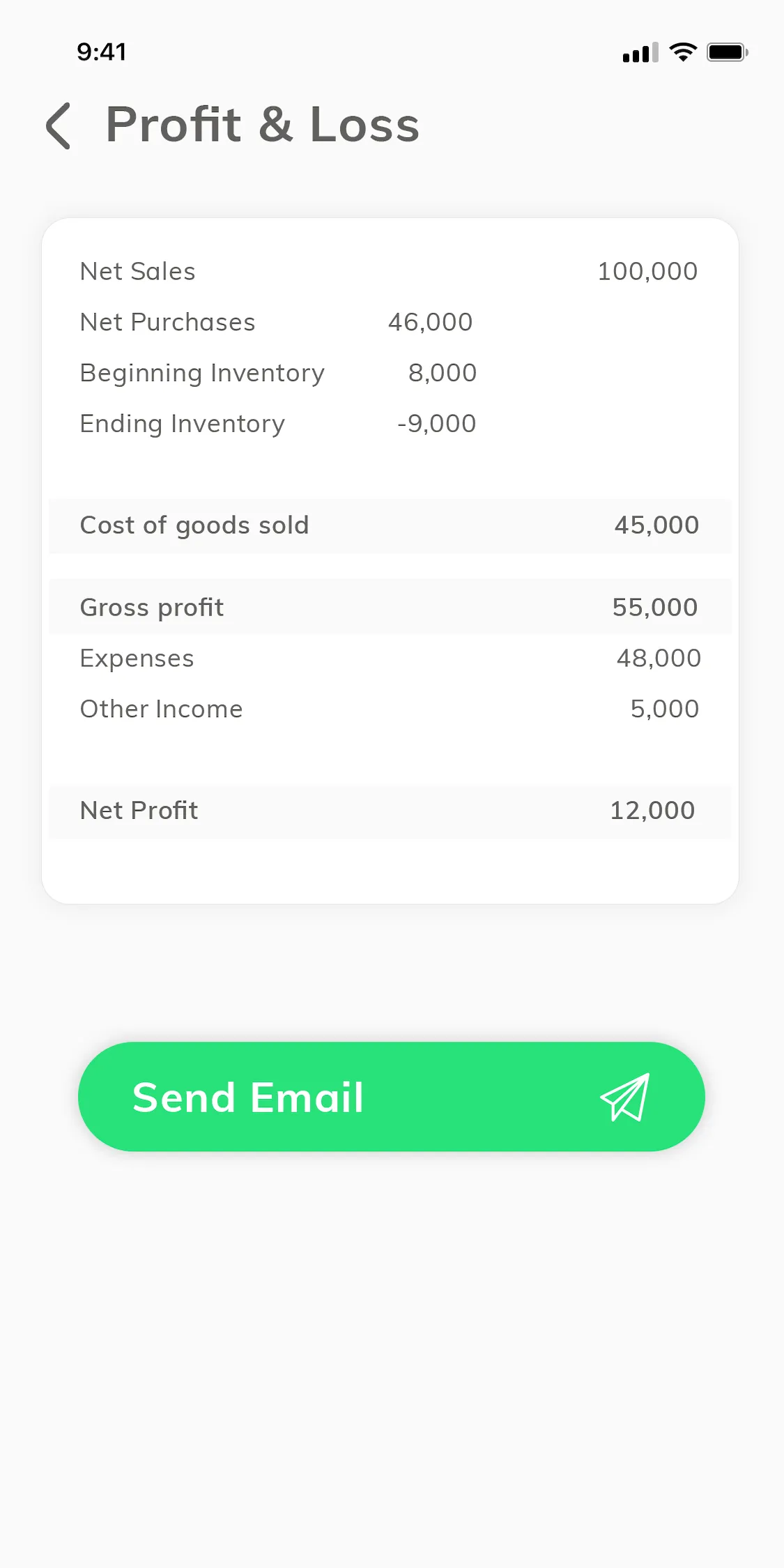Select the Other Income row
Screen dimensions: 784x1568
[x=390, y=709]
